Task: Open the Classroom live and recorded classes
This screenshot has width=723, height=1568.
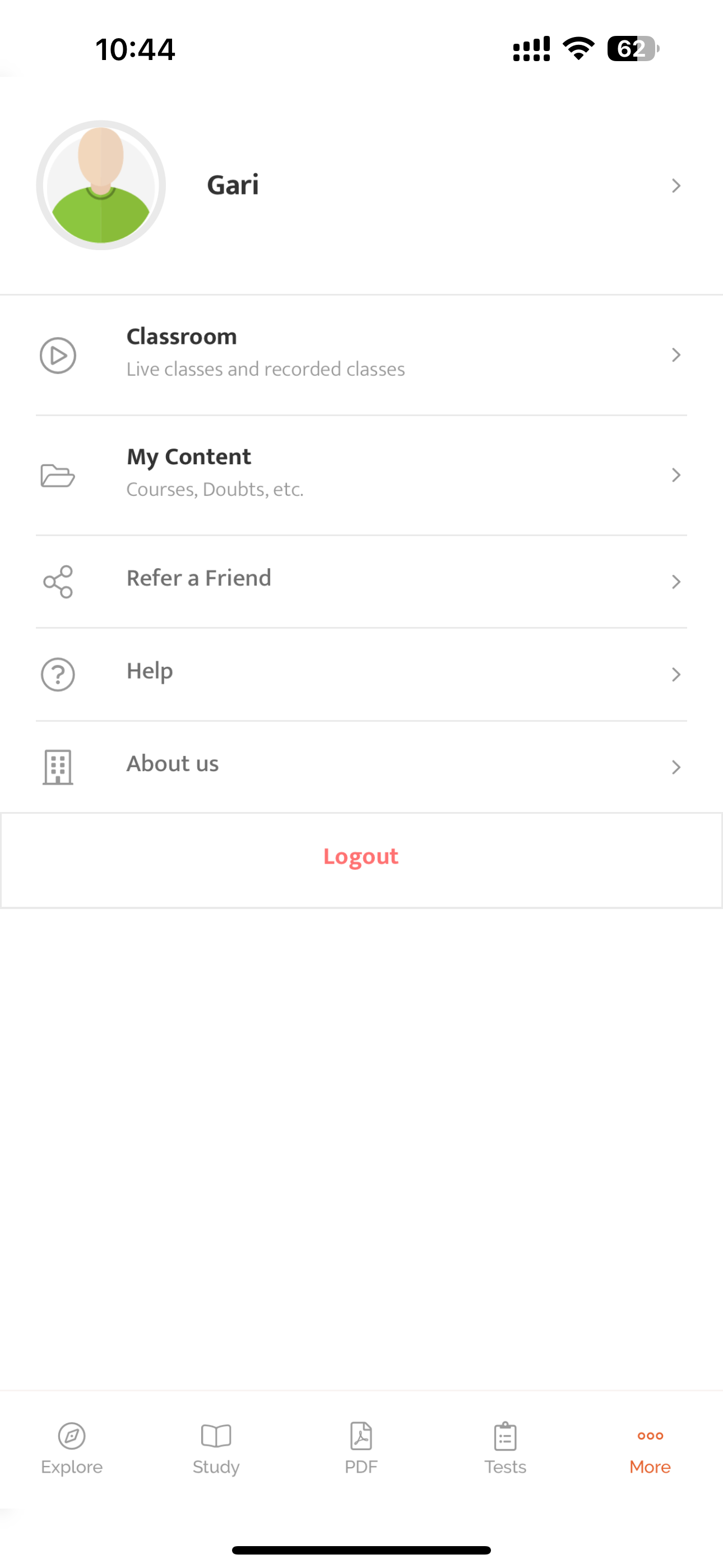Action: pyautogui.click(x=361, y=354)
